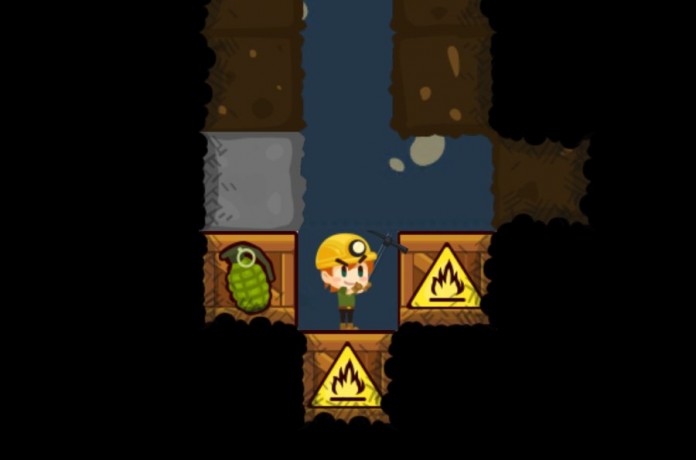Screen dimensions: 696x460
Task: Break the flame crate beside the pickaxe
Action: click(x=445, y=279)
